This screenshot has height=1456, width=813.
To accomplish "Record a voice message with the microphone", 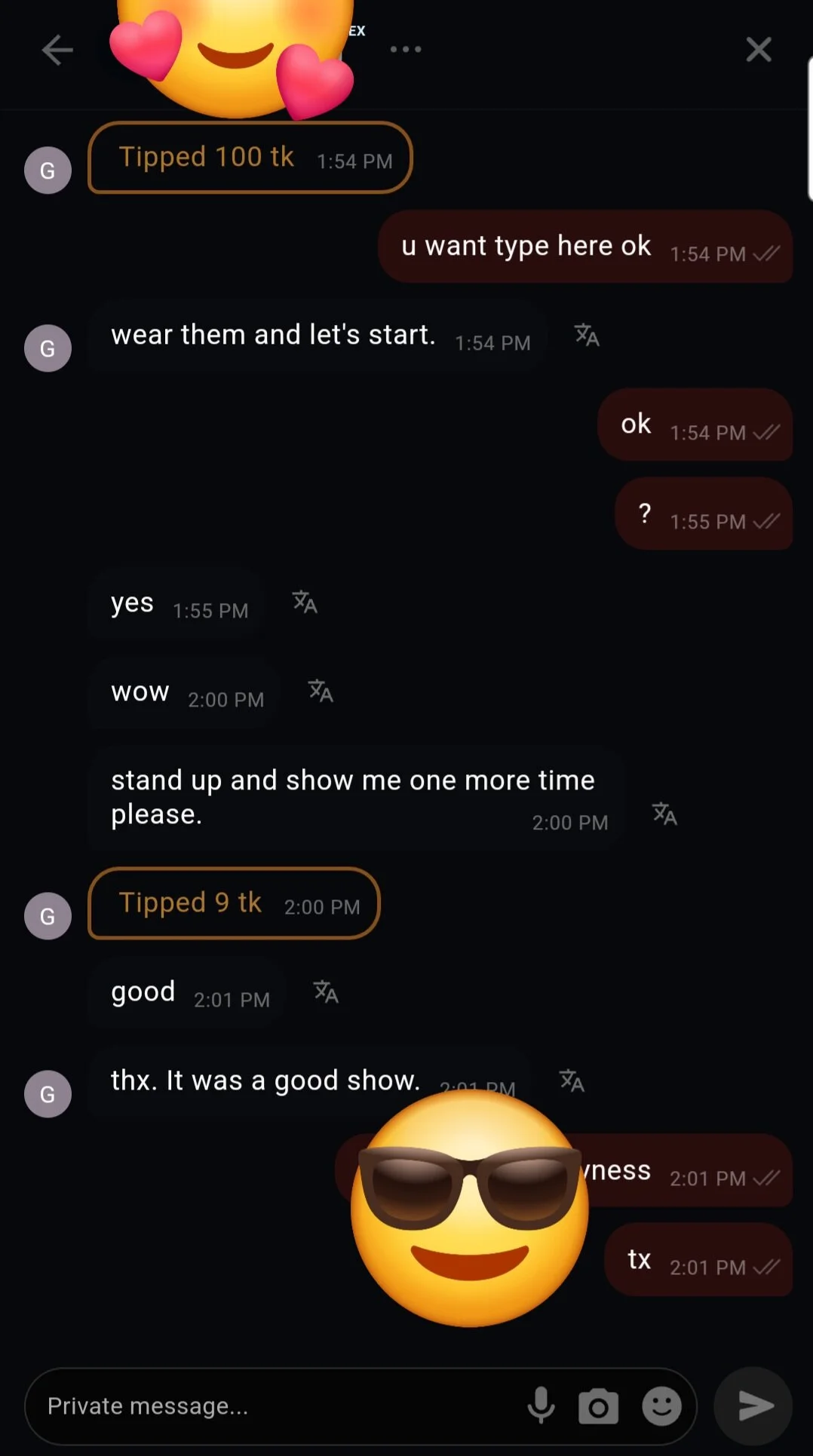I will 541,1406.
